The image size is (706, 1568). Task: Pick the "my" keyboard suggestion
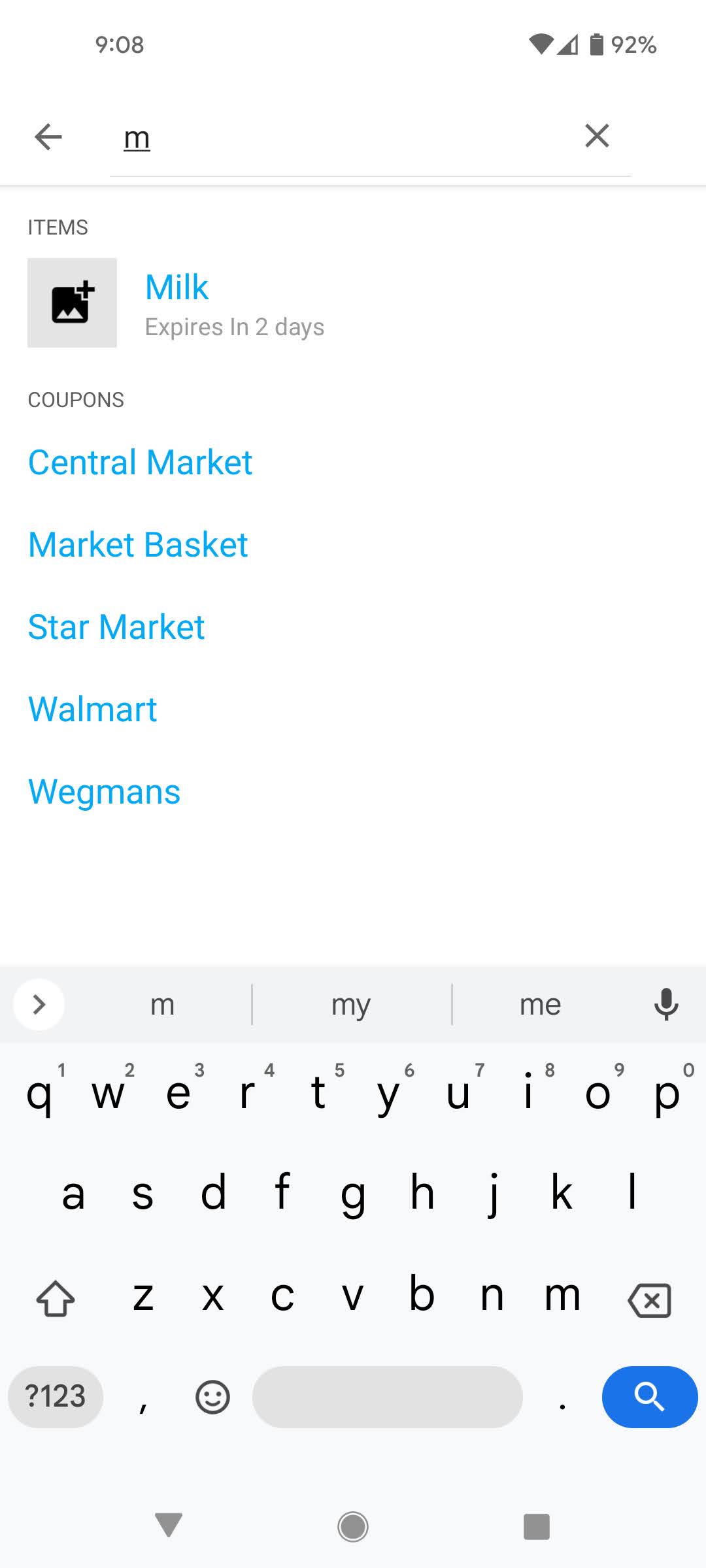(x=351, y=1004)
